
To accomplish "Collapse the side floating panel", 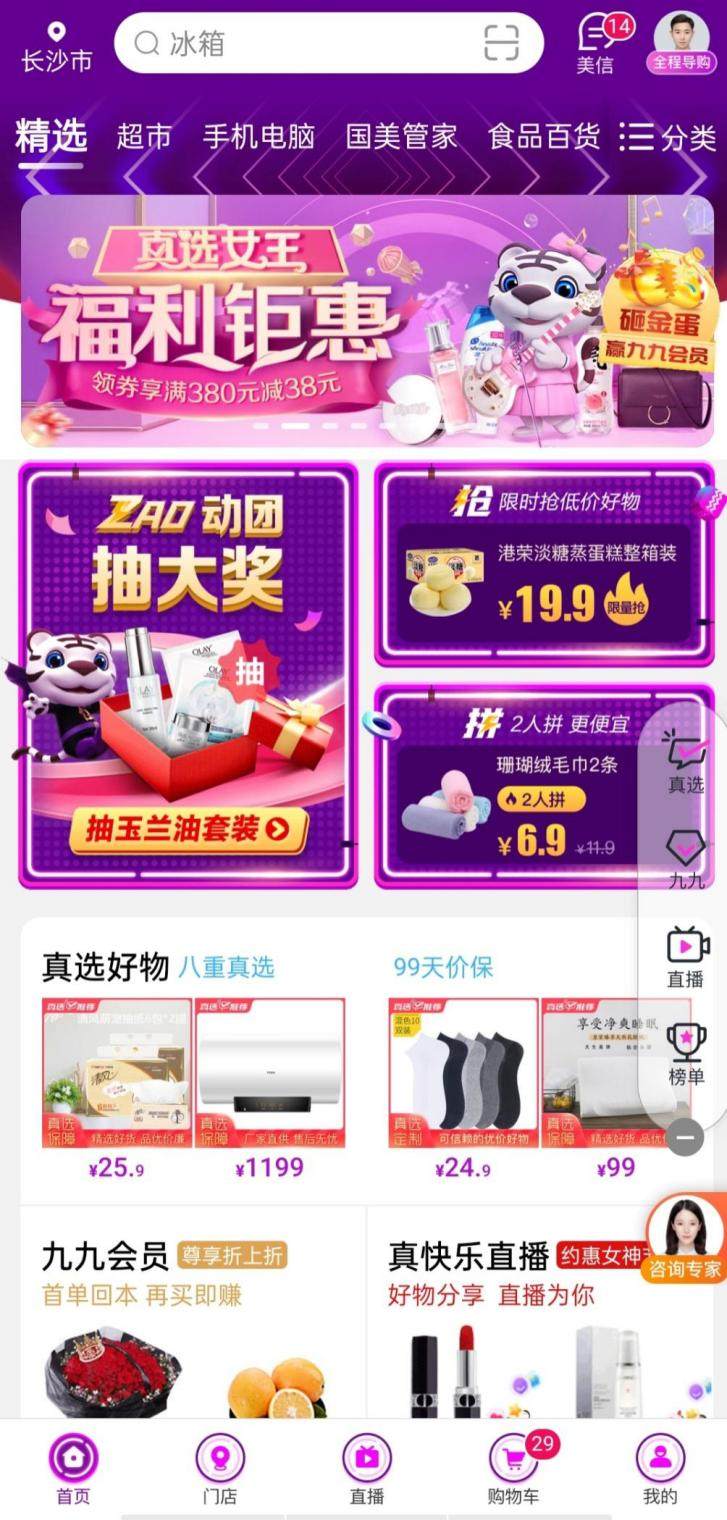I will [x=685, y=1137].
